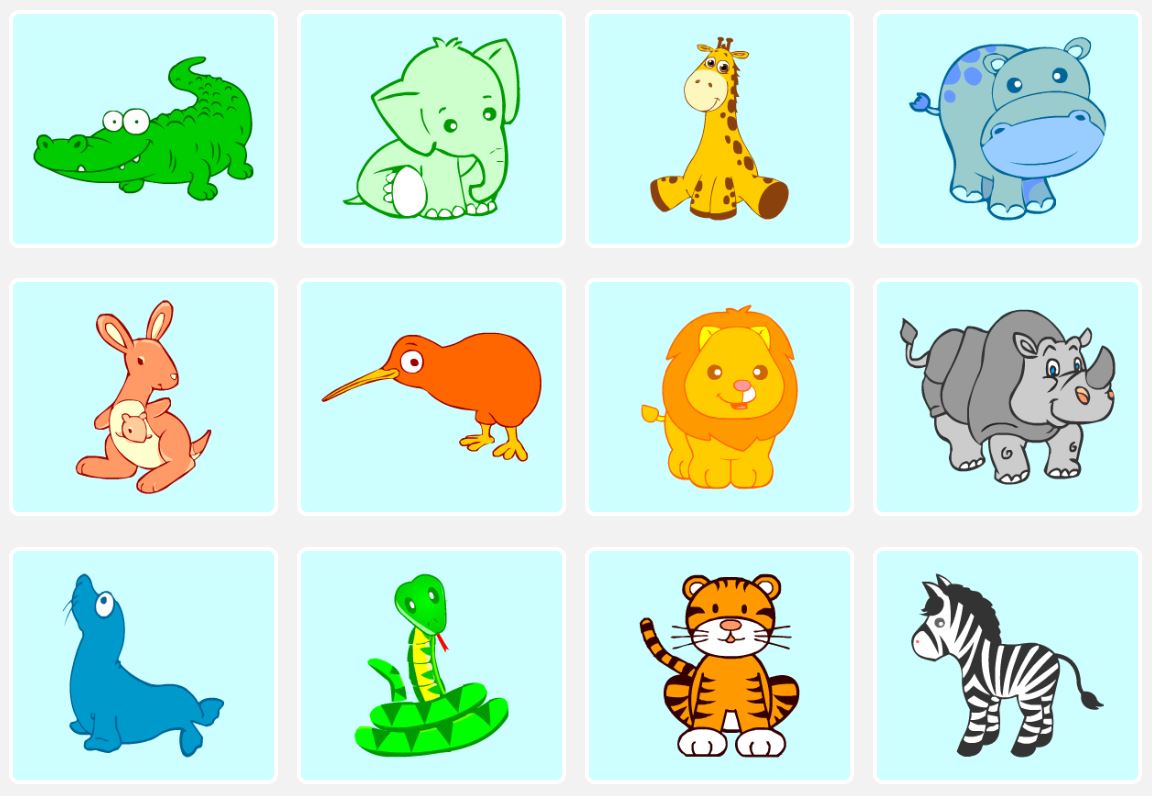Choose the yellow lion tile
The height and width of the screenshot is (796, 1152).
click(x=719, y=397)
